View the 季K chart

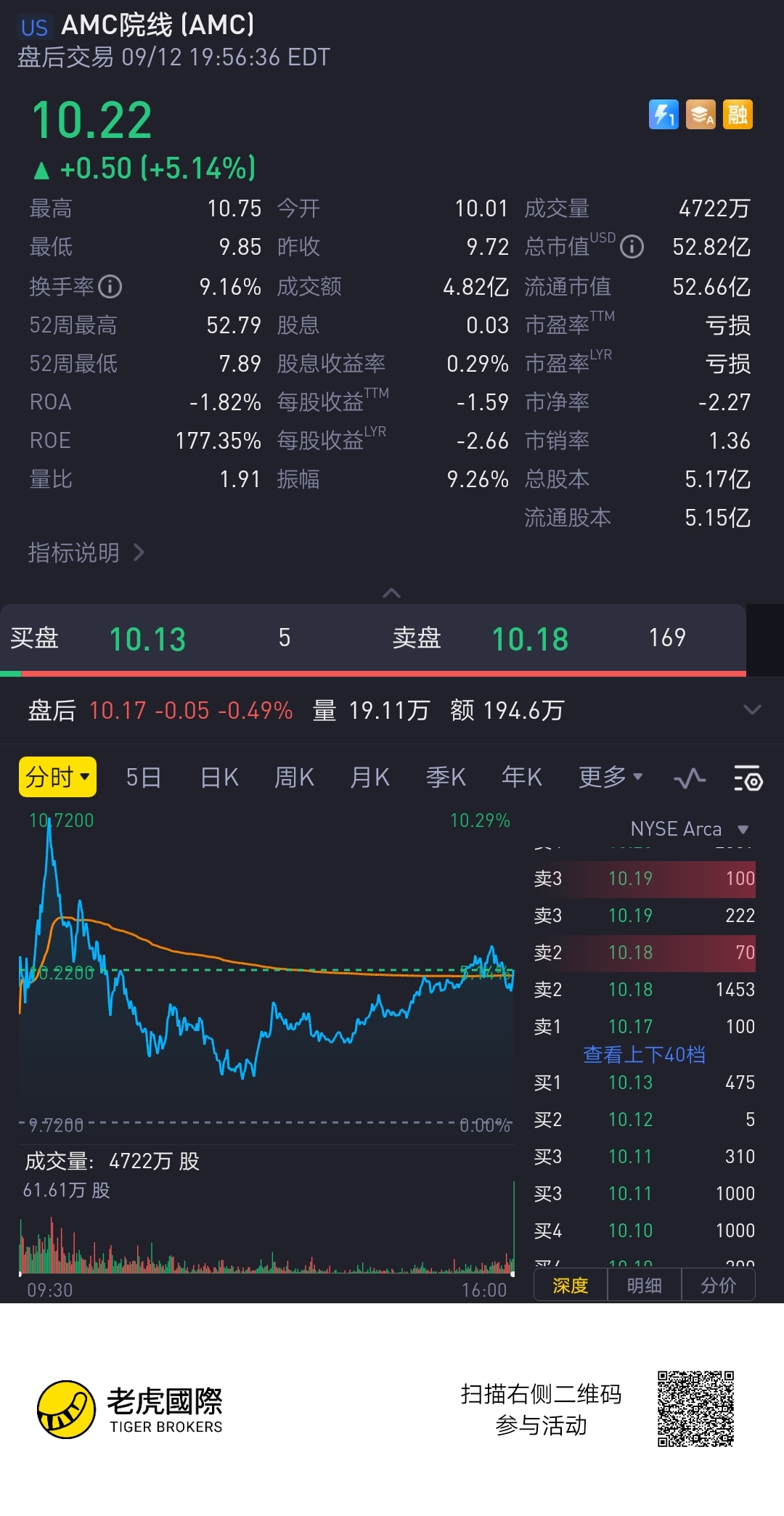click(x=445, y=778)
